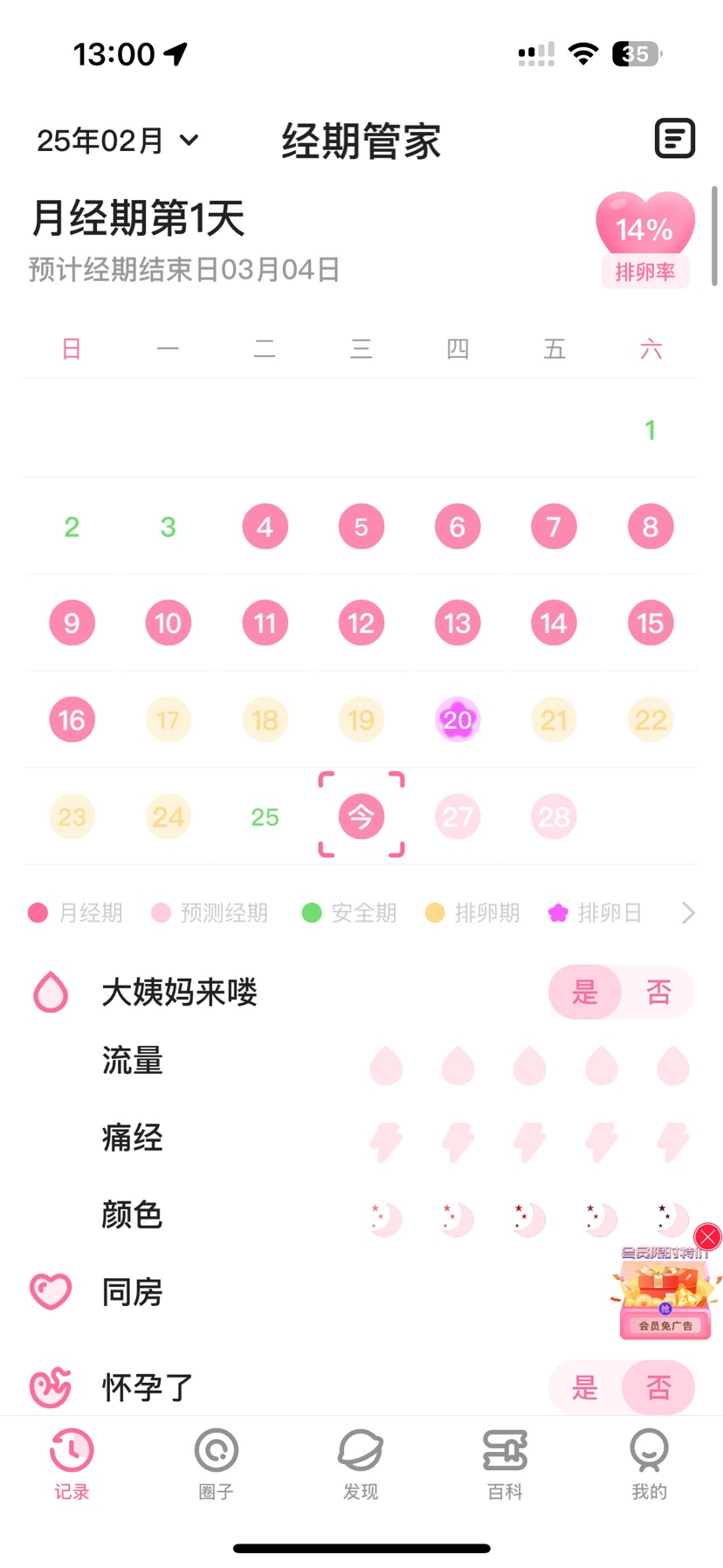Set 痛经 to the highest lightning level
This screenshot has width=723, height=1568.
[672, 1142]
